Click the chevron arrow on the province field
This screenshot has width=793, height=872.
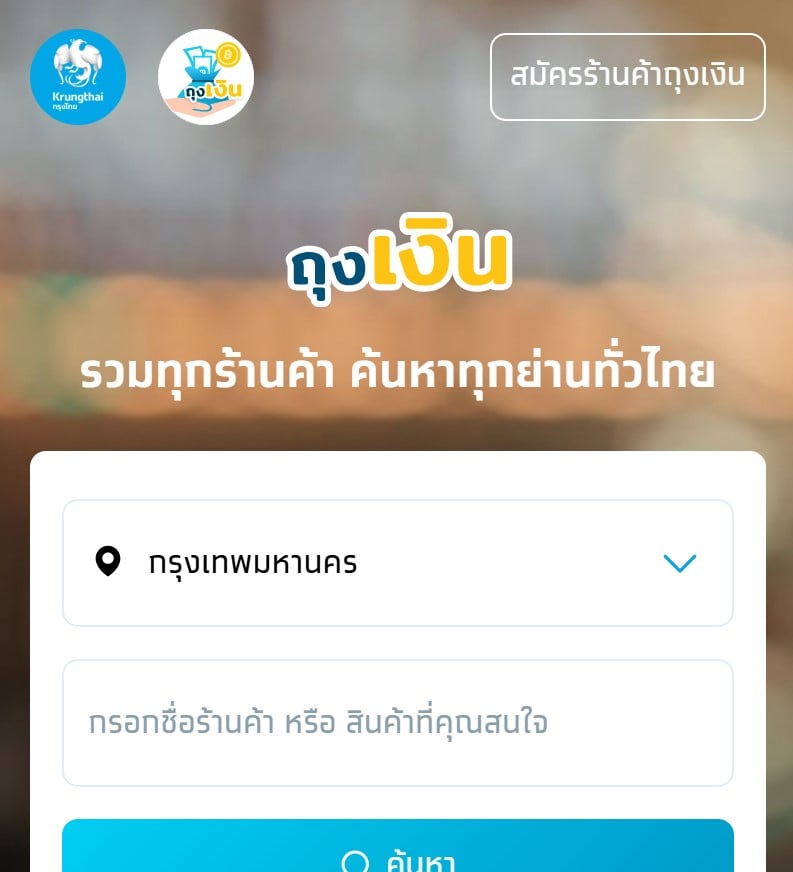(x=681, y=562)
